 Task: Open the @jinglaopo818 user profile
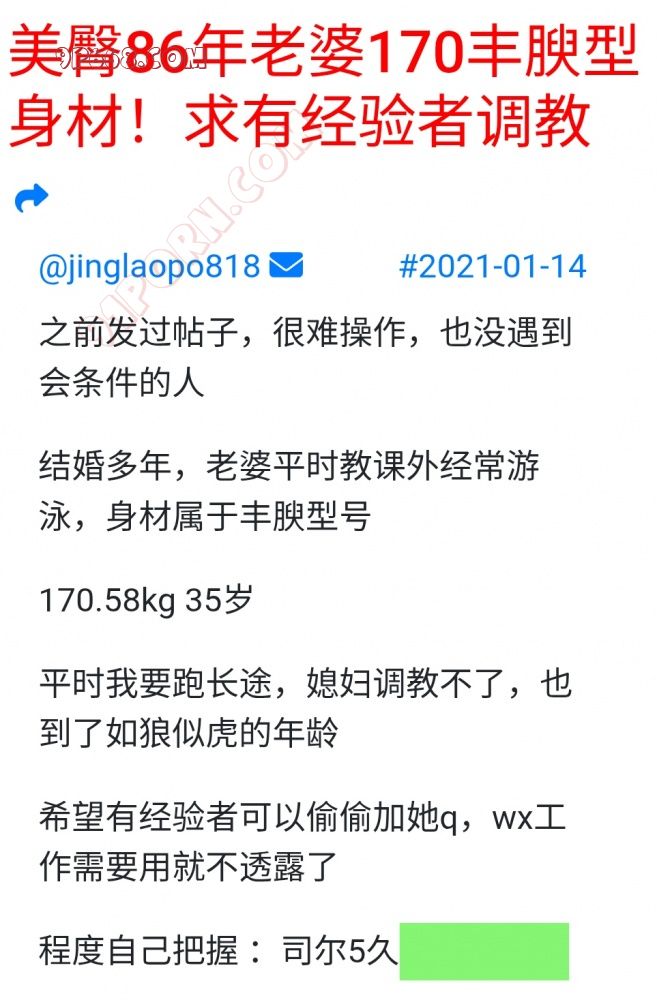tap(149, 267)
